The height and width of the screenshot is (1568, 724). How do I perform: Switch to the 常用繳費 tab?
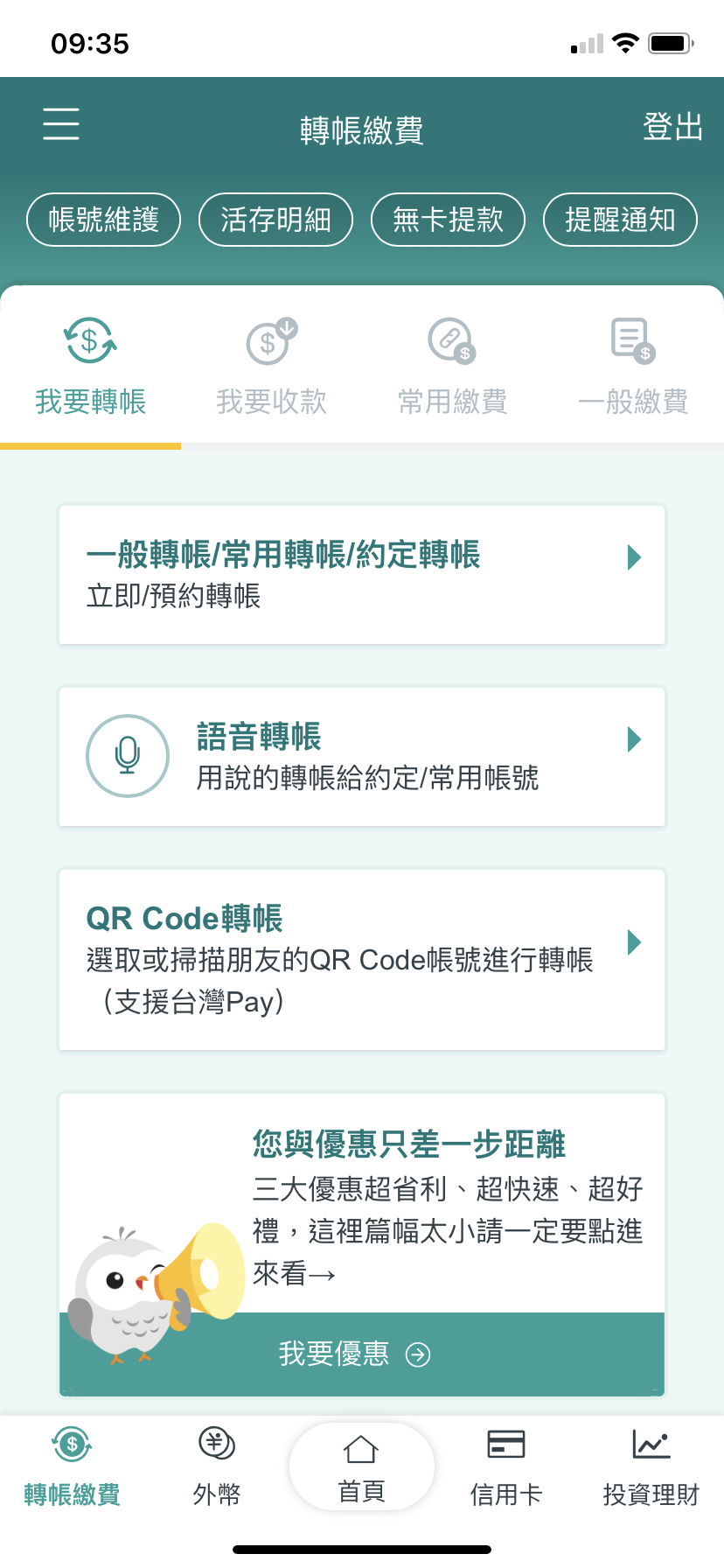point(452,367)
